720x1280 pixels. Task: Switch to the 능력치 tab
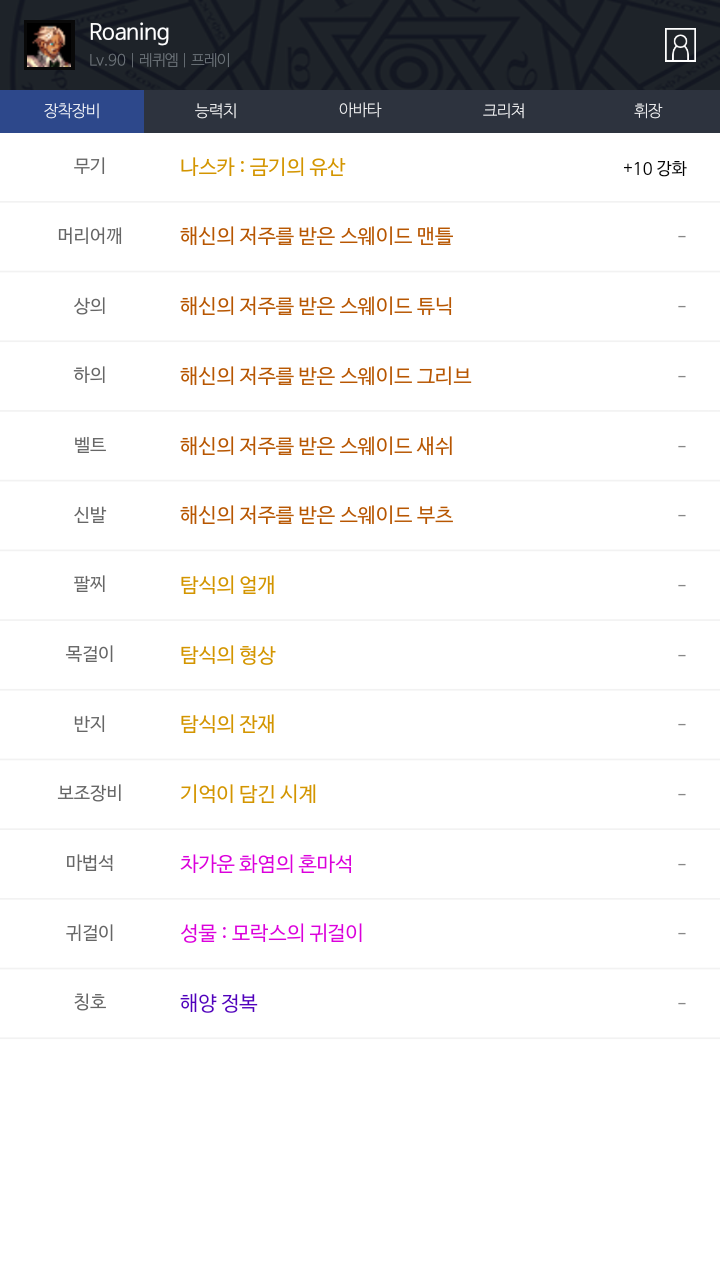pyautogui.click(x=216, y=111)
